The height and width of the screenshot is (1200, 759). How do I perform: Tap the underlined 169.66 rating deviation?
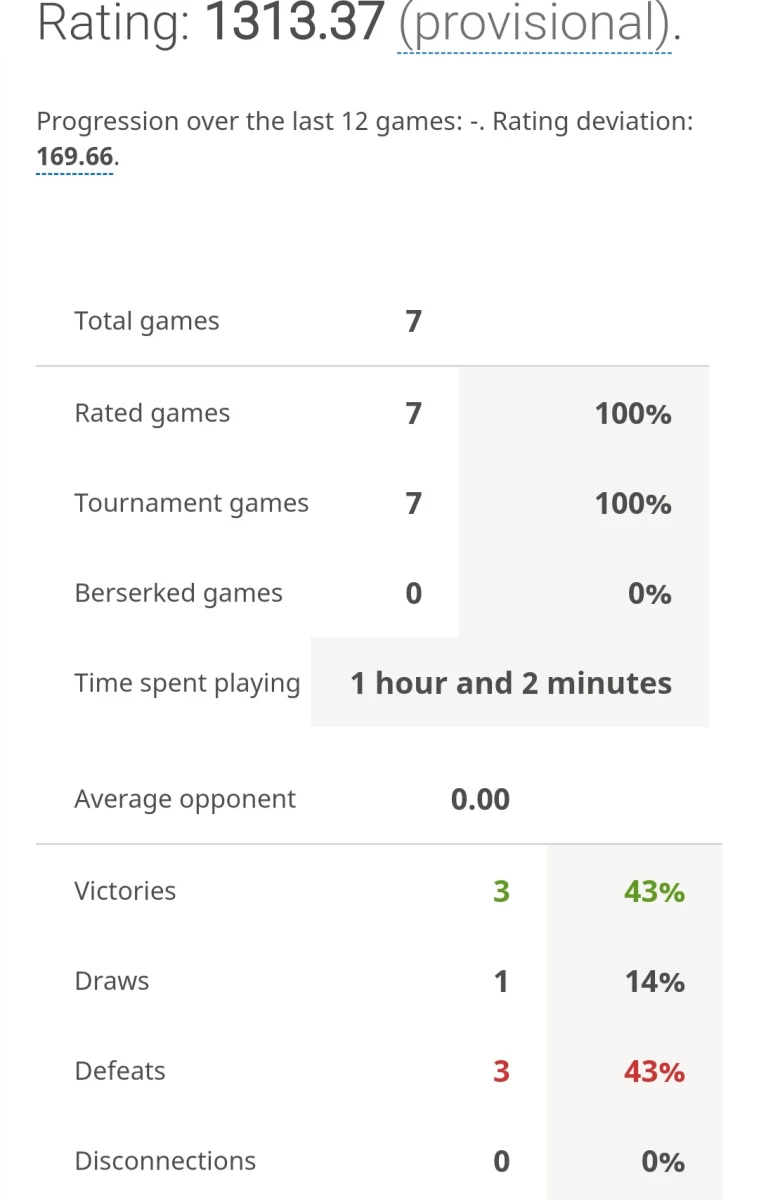coord(75,158)
